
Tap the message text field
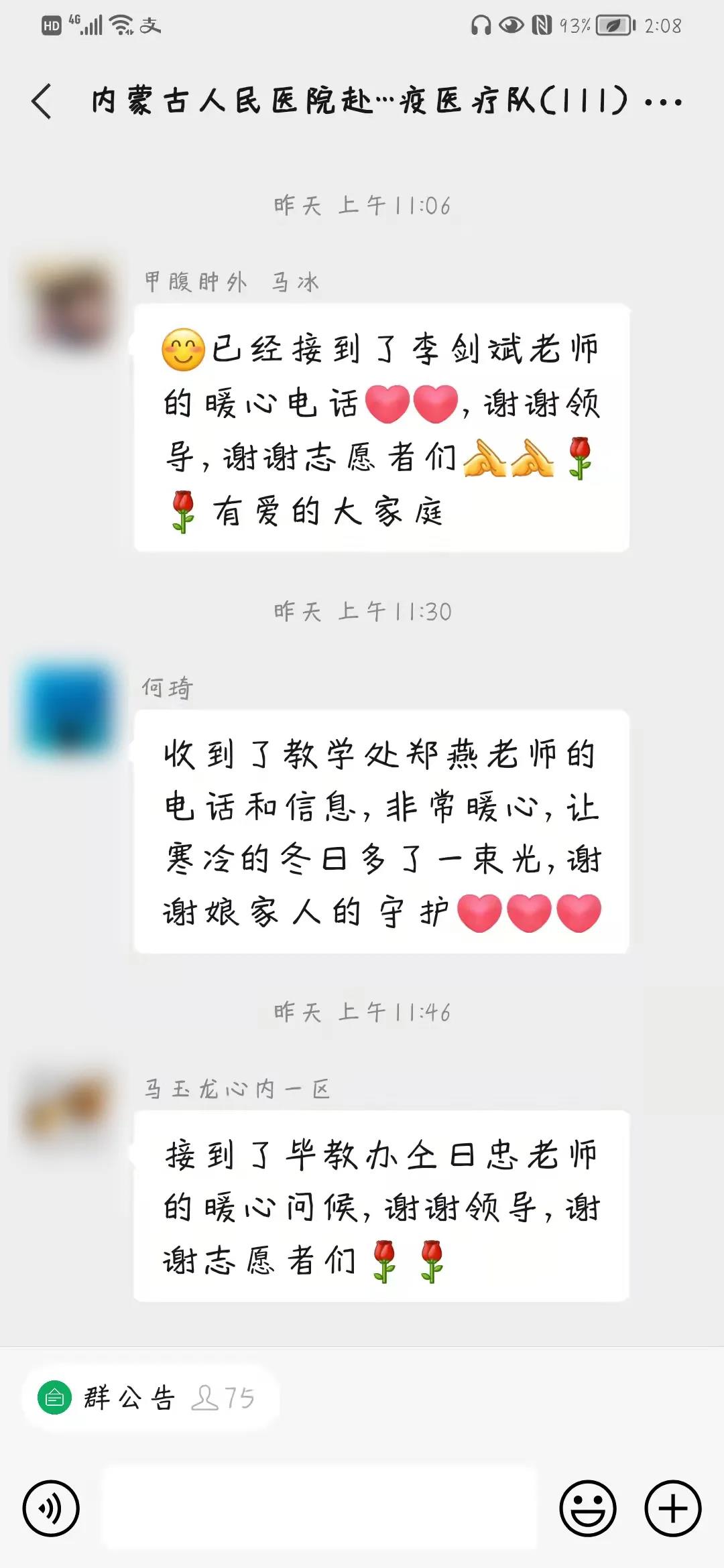click(319, 1508)
